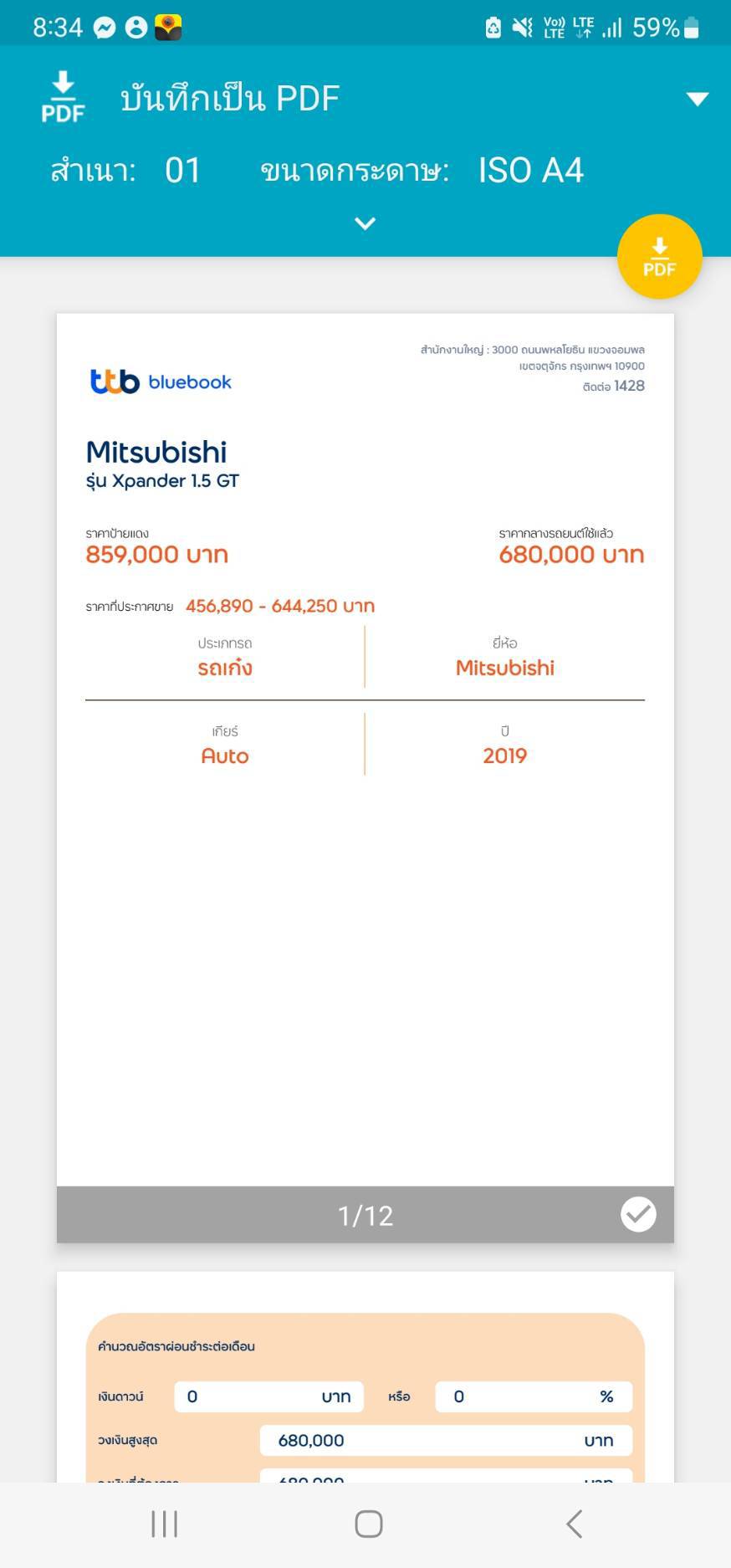Go back using system back button
Screen dimensions: 731x1568
pos(574,1524)
